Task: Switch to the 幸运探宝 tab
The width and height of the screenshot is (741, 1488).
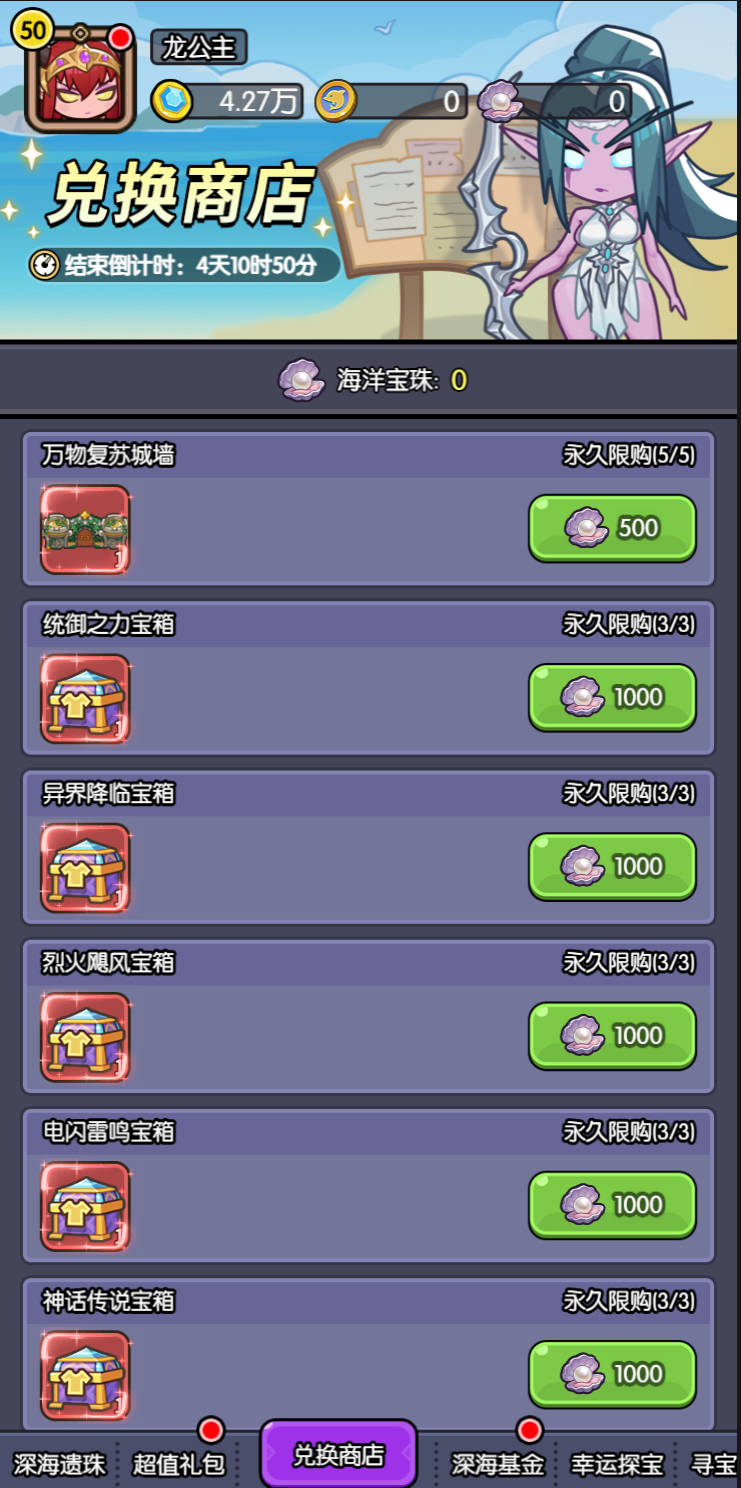Action: [617, 1464]
